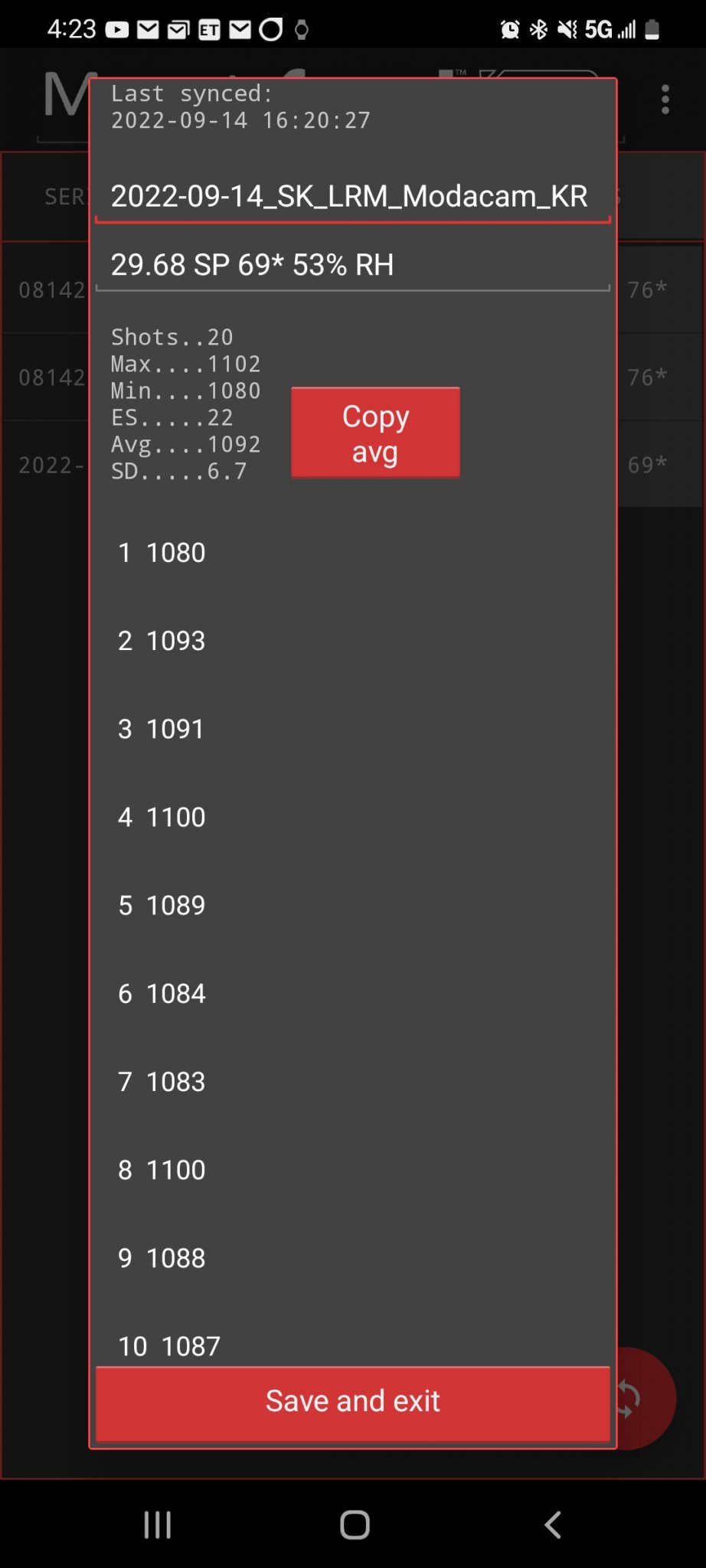The height and width of the screenshot is (1568, 706).
Task: Edit the notes field 29.68 SP 69* 53% RH
Action: (349, 265)
